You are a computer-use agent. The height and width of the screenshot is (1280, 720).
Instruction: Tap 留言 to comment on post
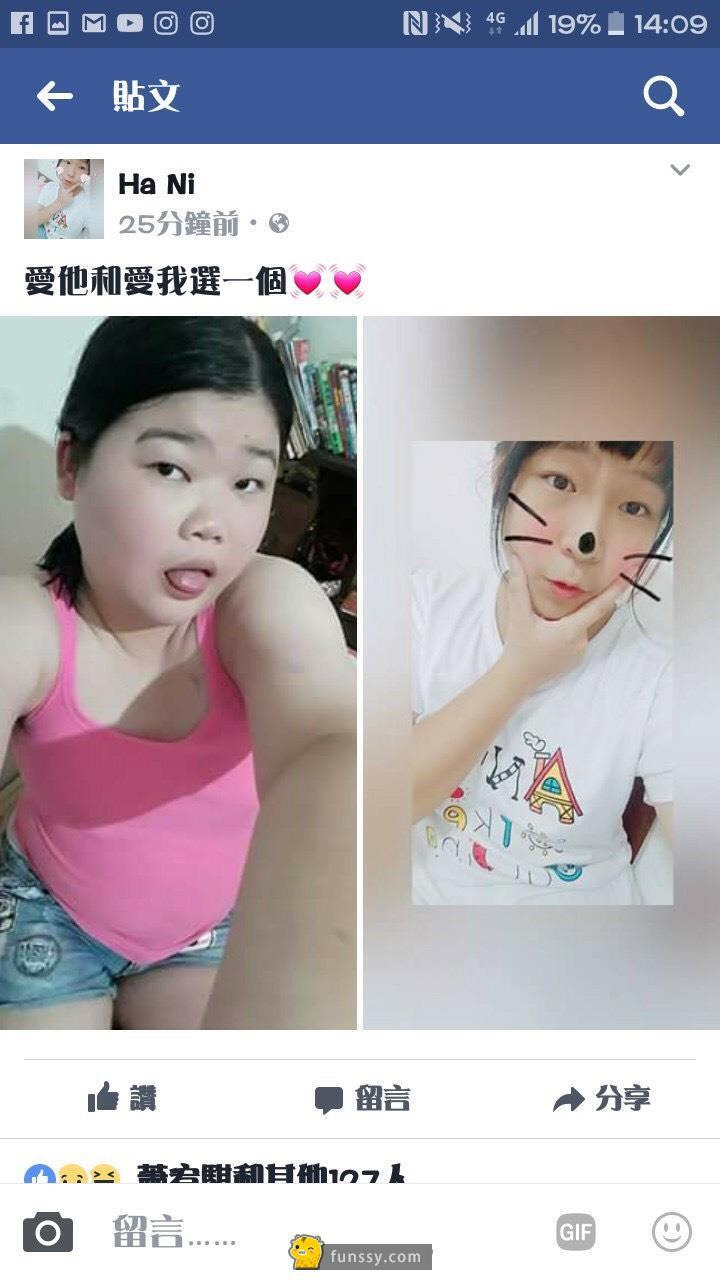362,1099
